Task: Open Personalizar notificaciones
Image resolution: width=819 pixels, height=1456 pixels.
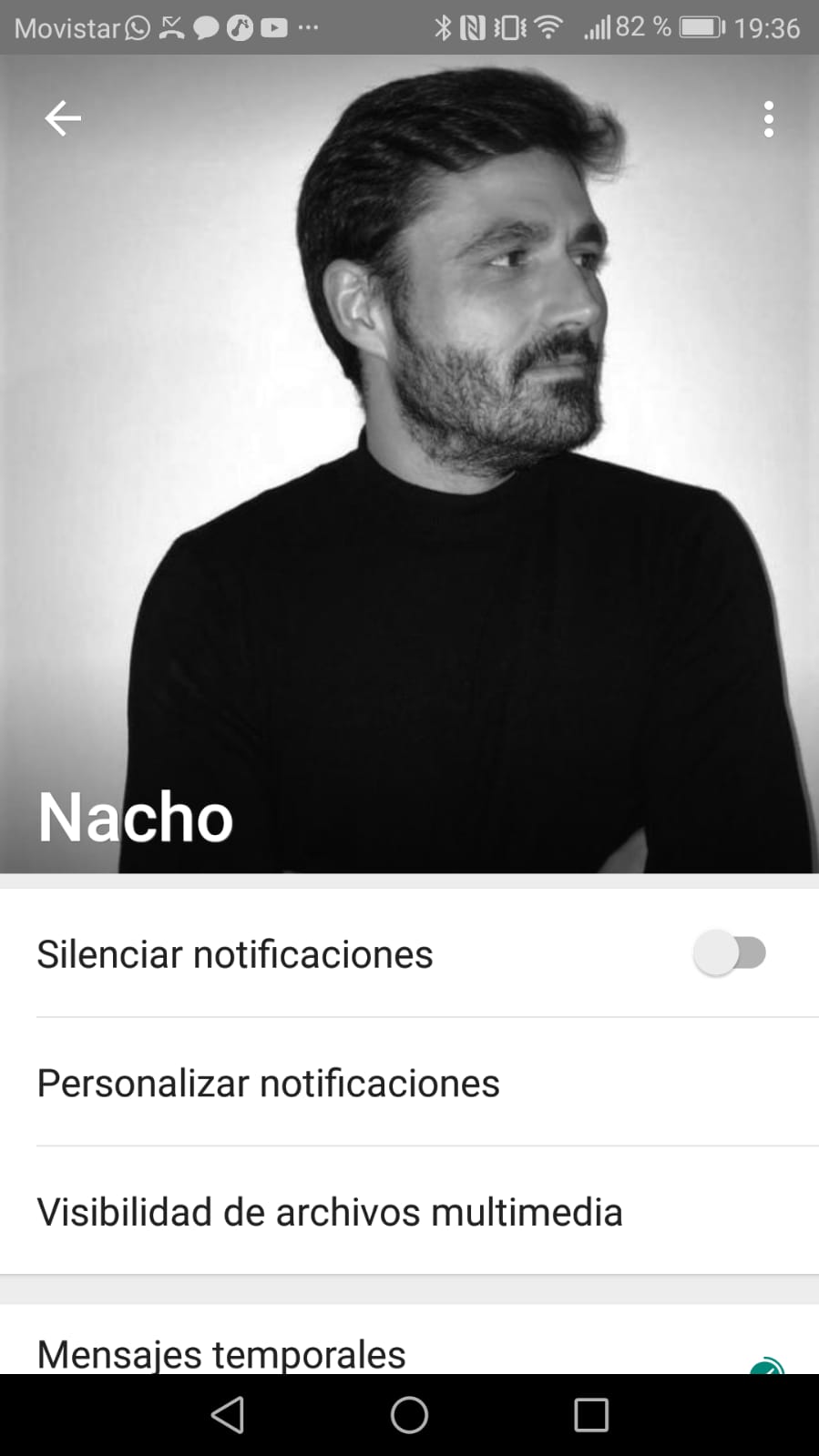Action: (x=268, y=1083)
